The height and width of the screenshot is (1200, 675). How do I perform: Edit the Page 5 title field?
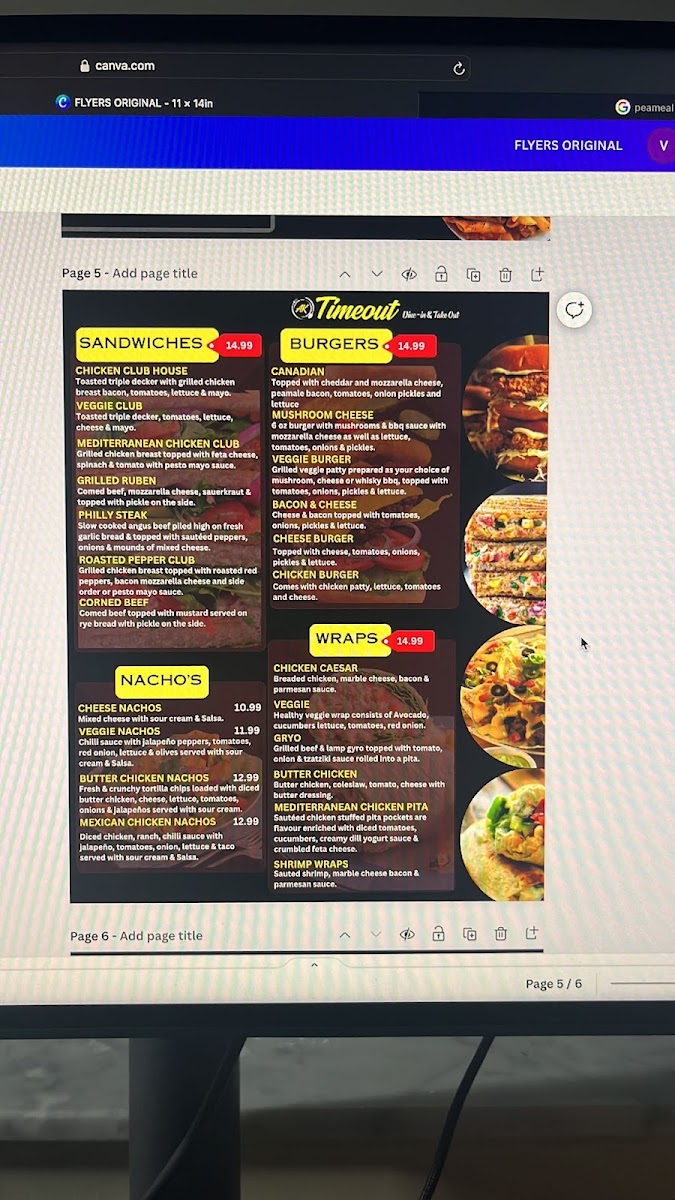[x=155, y=273]
